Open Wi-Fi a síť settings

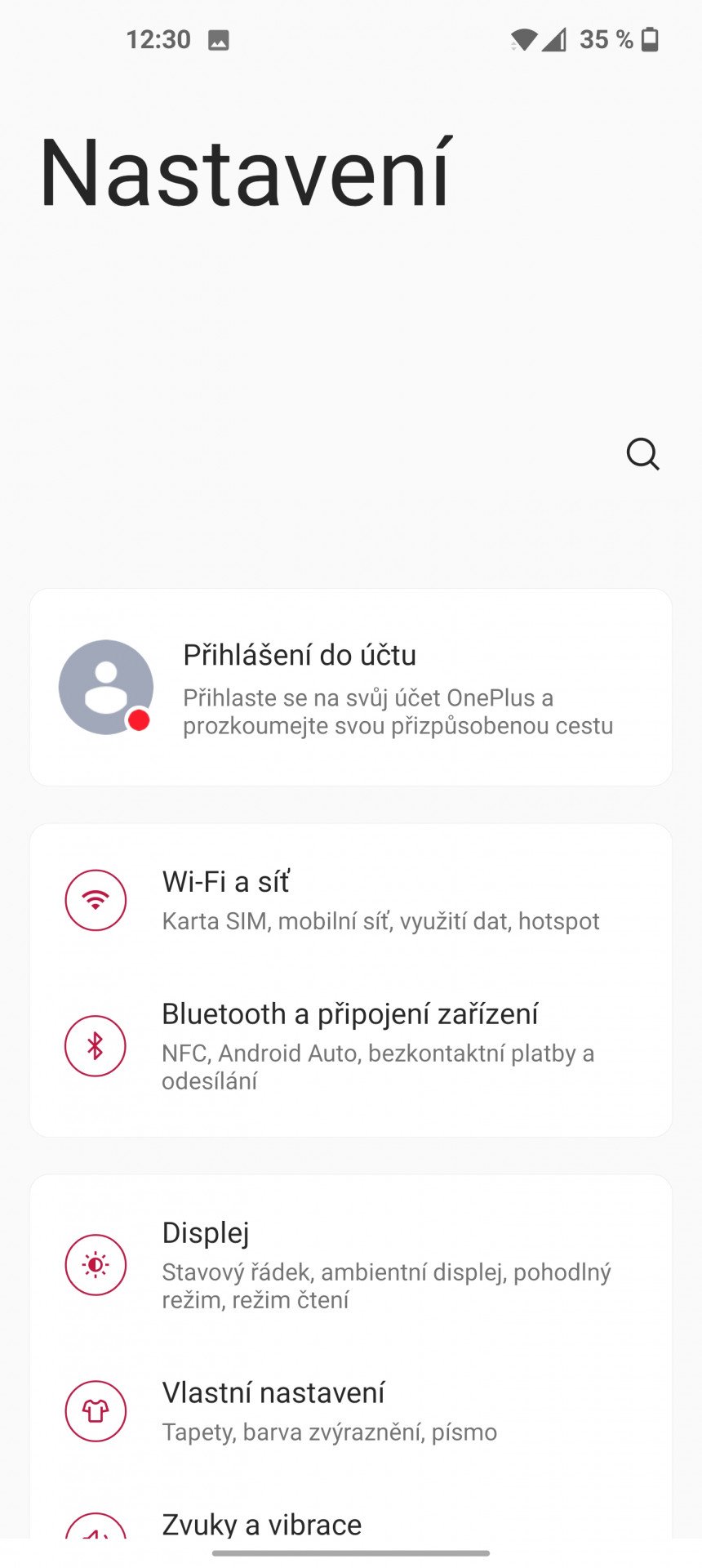tap(351, 900)
